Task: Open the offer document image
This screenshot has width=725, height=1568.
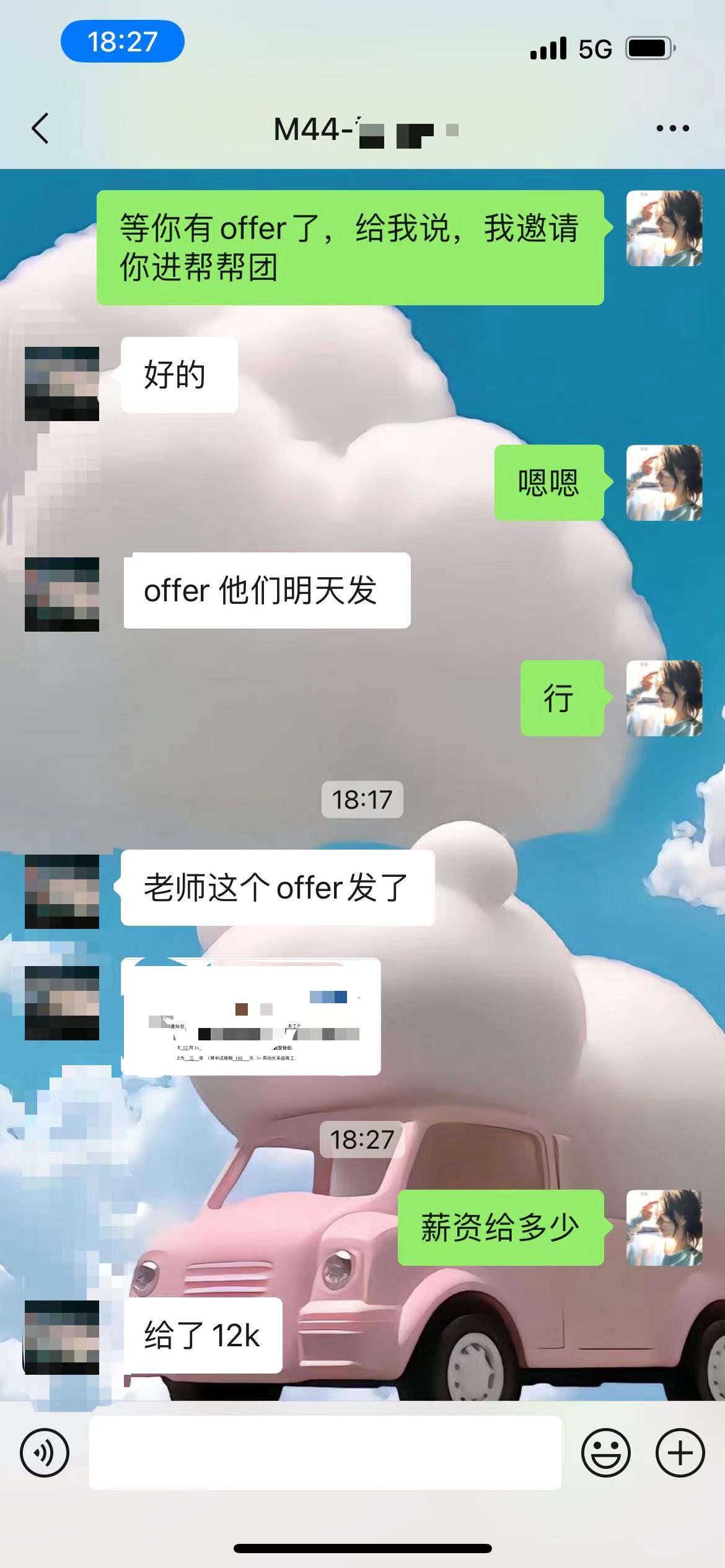Action: tap(251, 1017)
